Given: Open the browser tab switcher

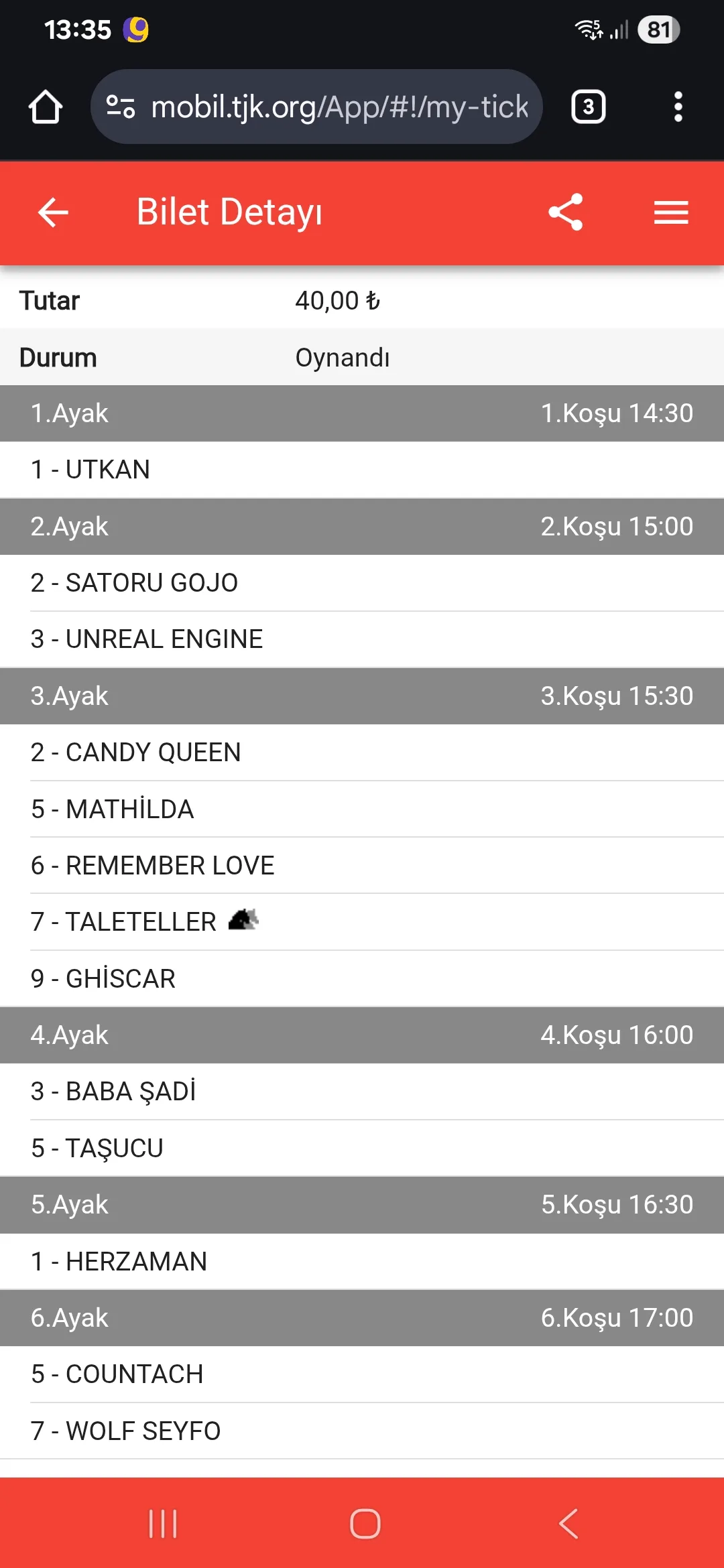Looking at the screenshot, I should click(588, 107).
